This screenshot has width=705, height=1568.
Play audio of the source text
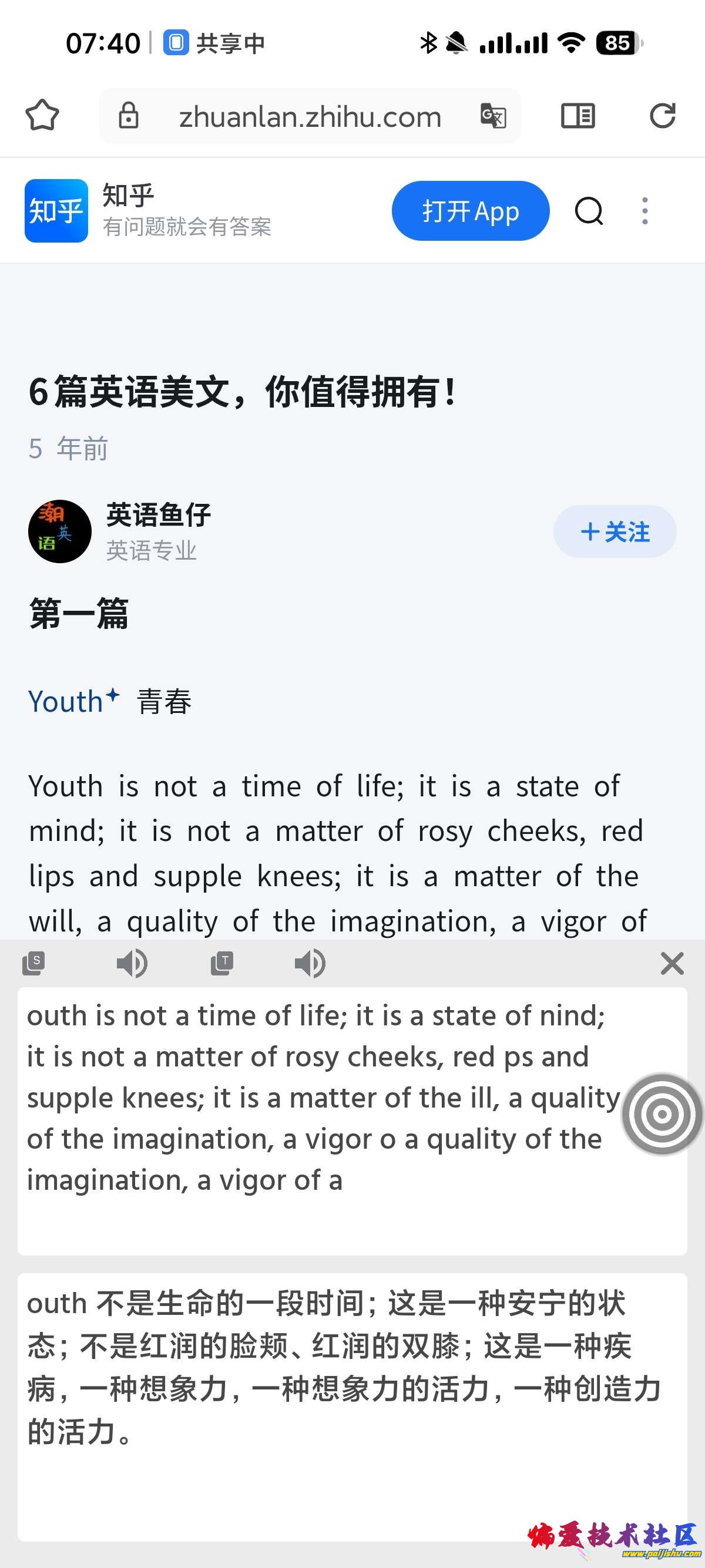coord(132,963)
